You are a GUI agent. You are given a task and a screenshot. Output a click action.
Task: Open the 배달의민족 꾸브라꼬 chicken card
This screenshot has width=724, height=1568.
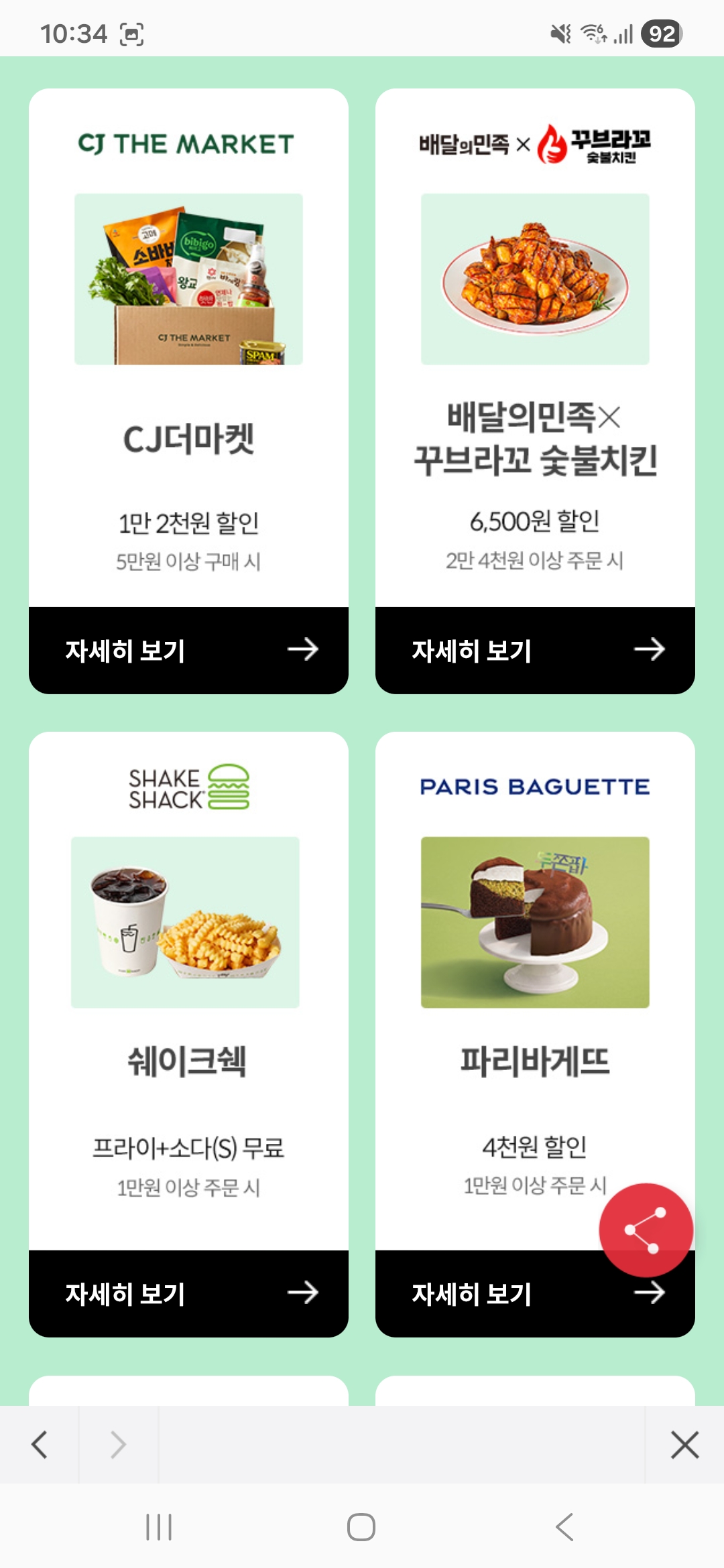pyautogui.click(x=535, y=348)
